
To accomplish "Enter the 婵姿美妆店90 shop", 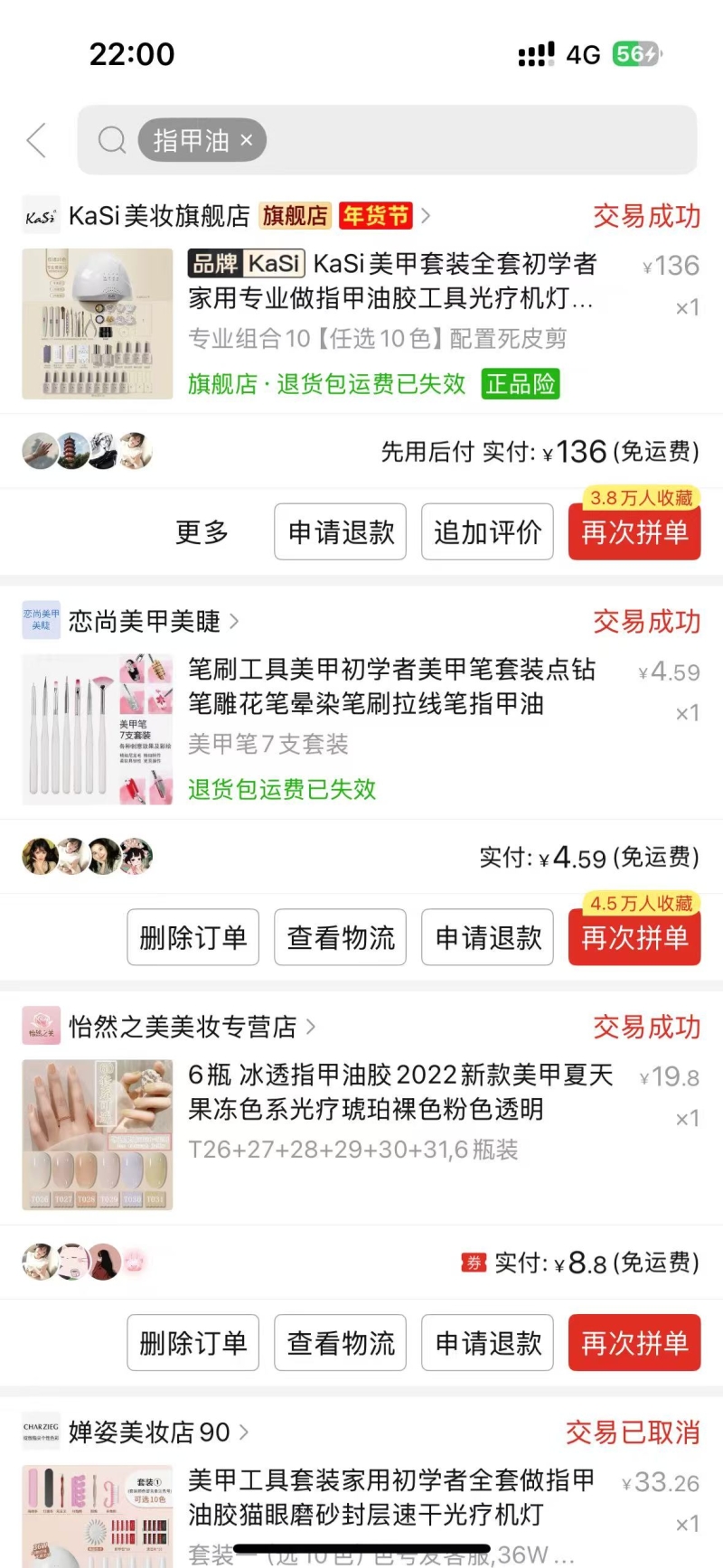I will [x=150, y=1432].
